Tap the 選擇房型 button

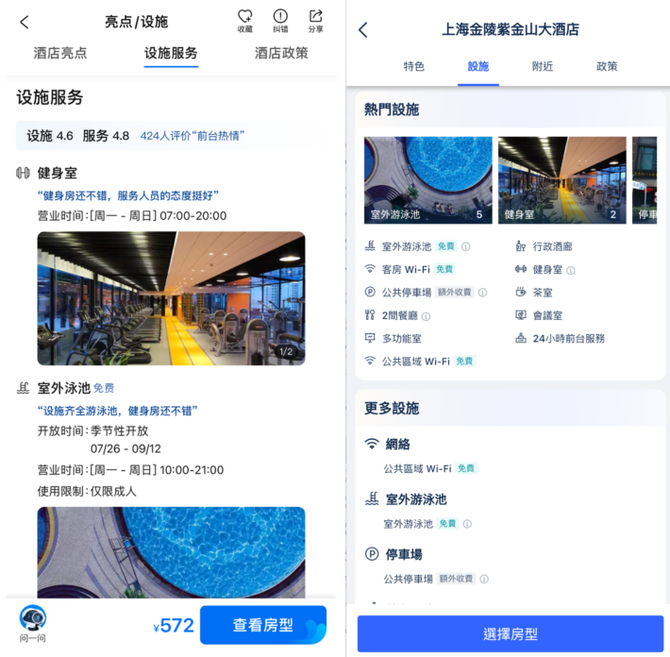510,634
